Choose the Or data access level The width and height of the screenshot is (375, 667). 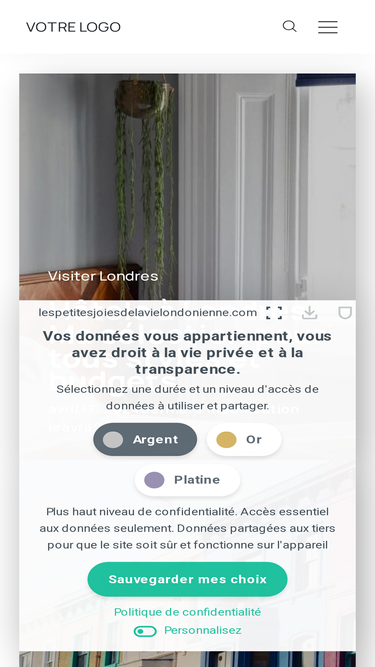point(244,439)
